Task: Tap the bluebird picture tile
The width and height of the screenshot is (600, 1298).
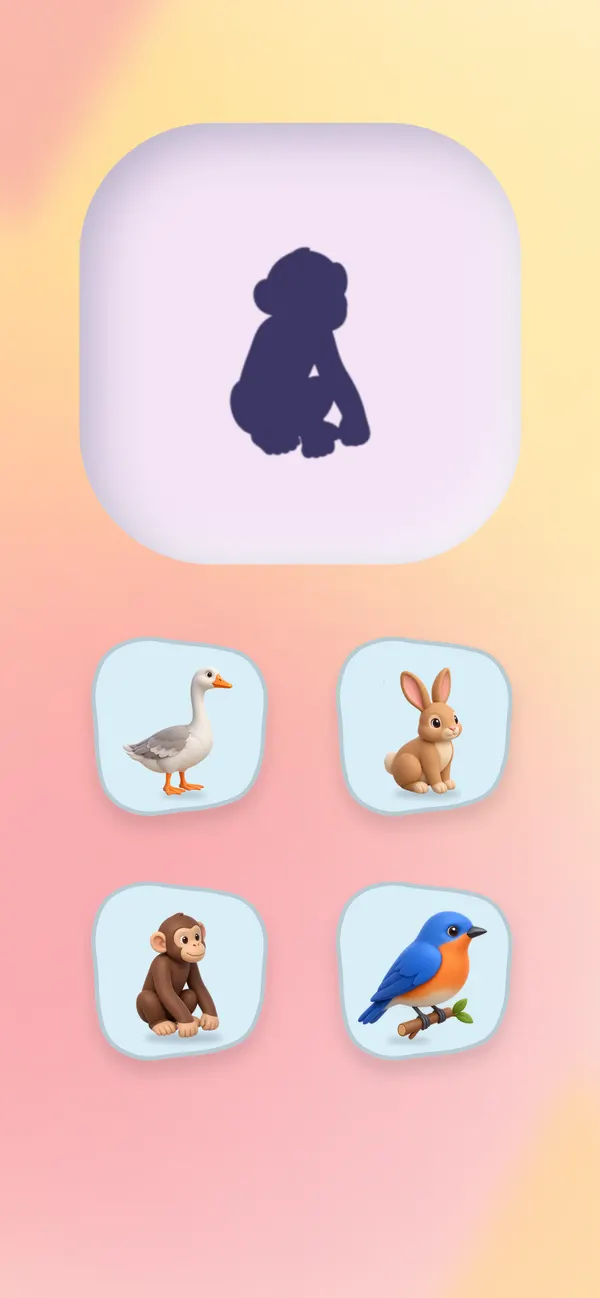Action: [424, 972]
